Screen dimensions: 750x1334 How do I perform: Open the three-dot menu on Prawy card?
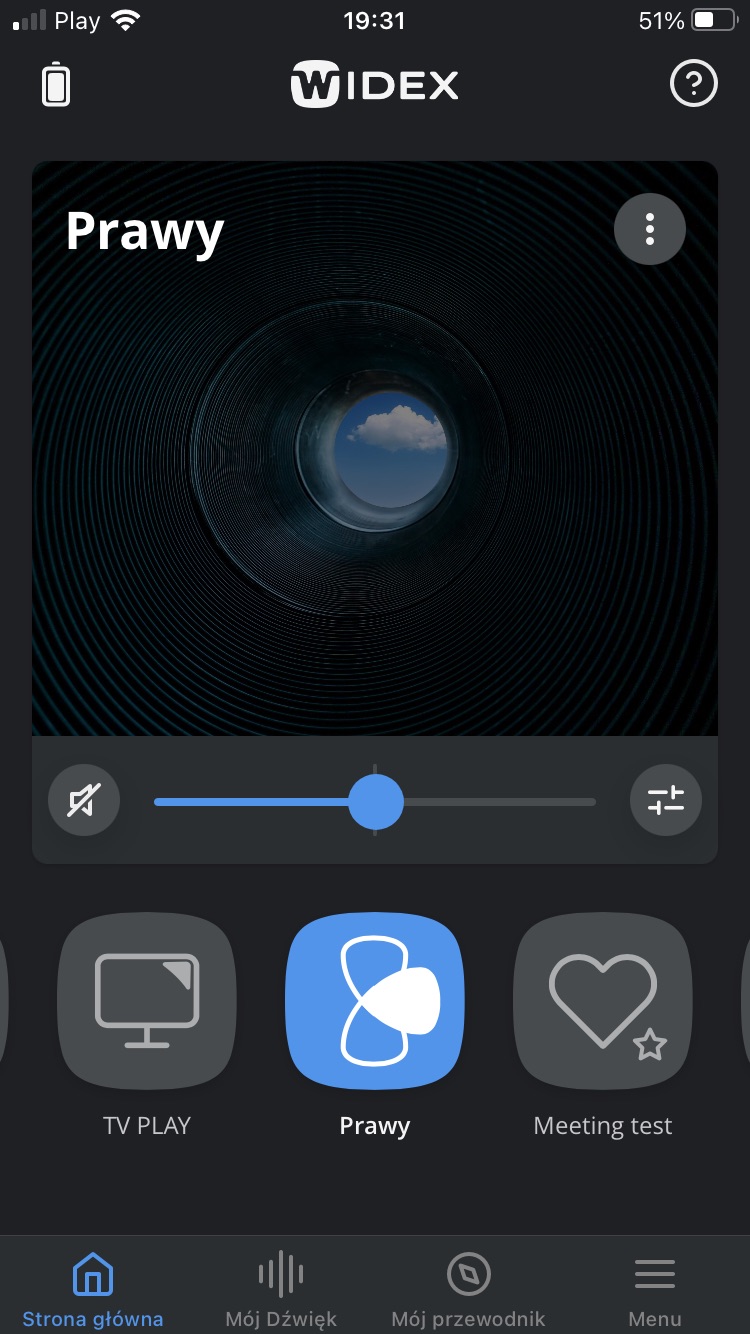tap(650, 229)
